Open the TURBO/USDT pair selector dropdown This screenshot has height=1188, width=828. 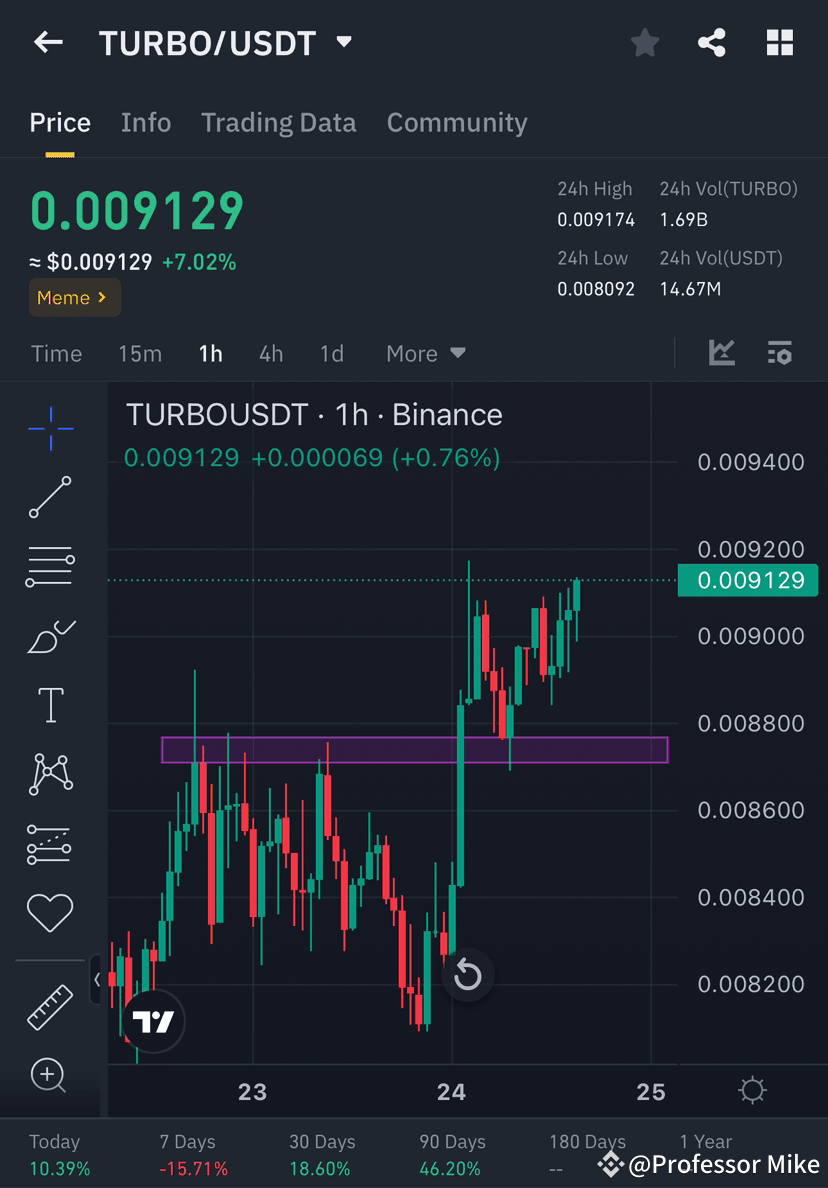pos(342,42)
